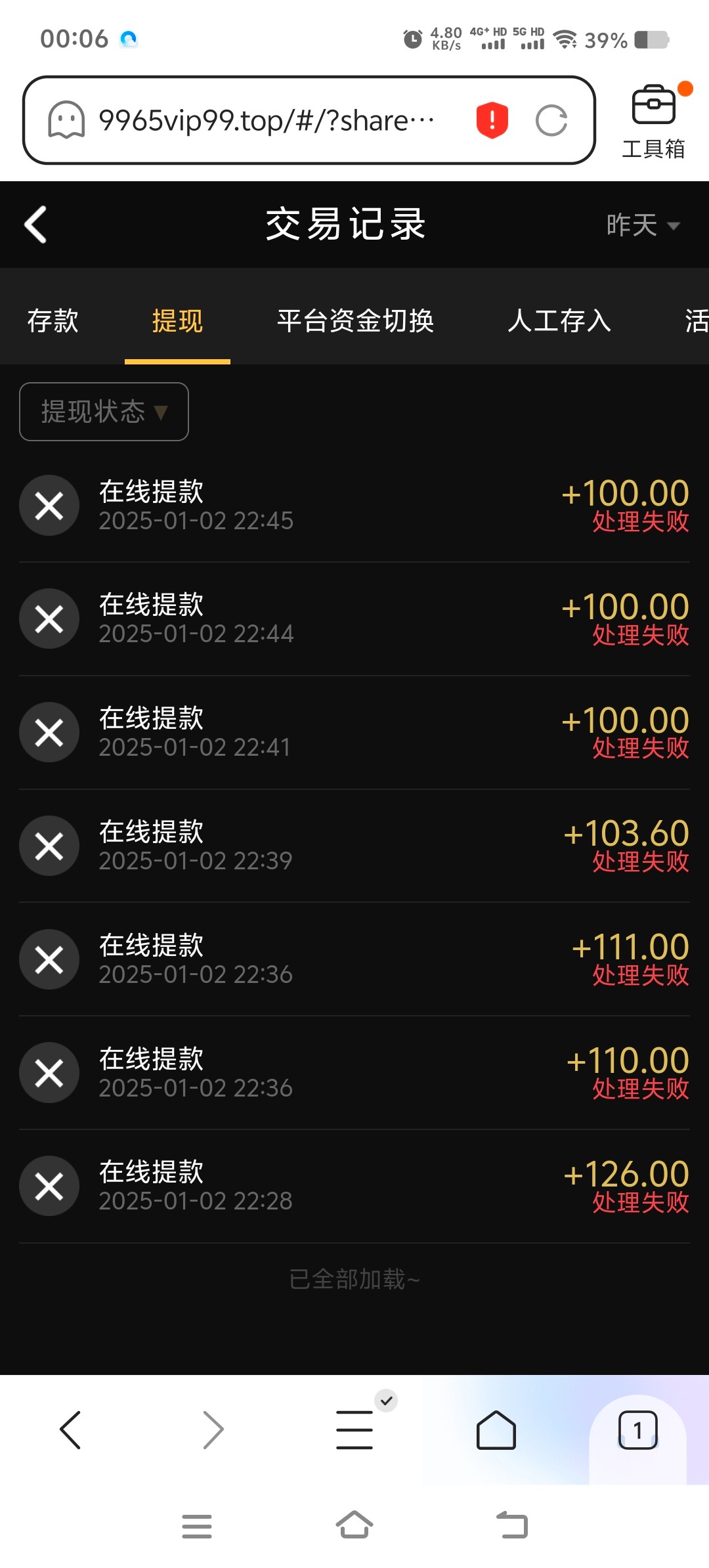This screenshot has width=709, height=1568.
Task: Tap the browser address bar URL
Action: [x=266, y=121]
